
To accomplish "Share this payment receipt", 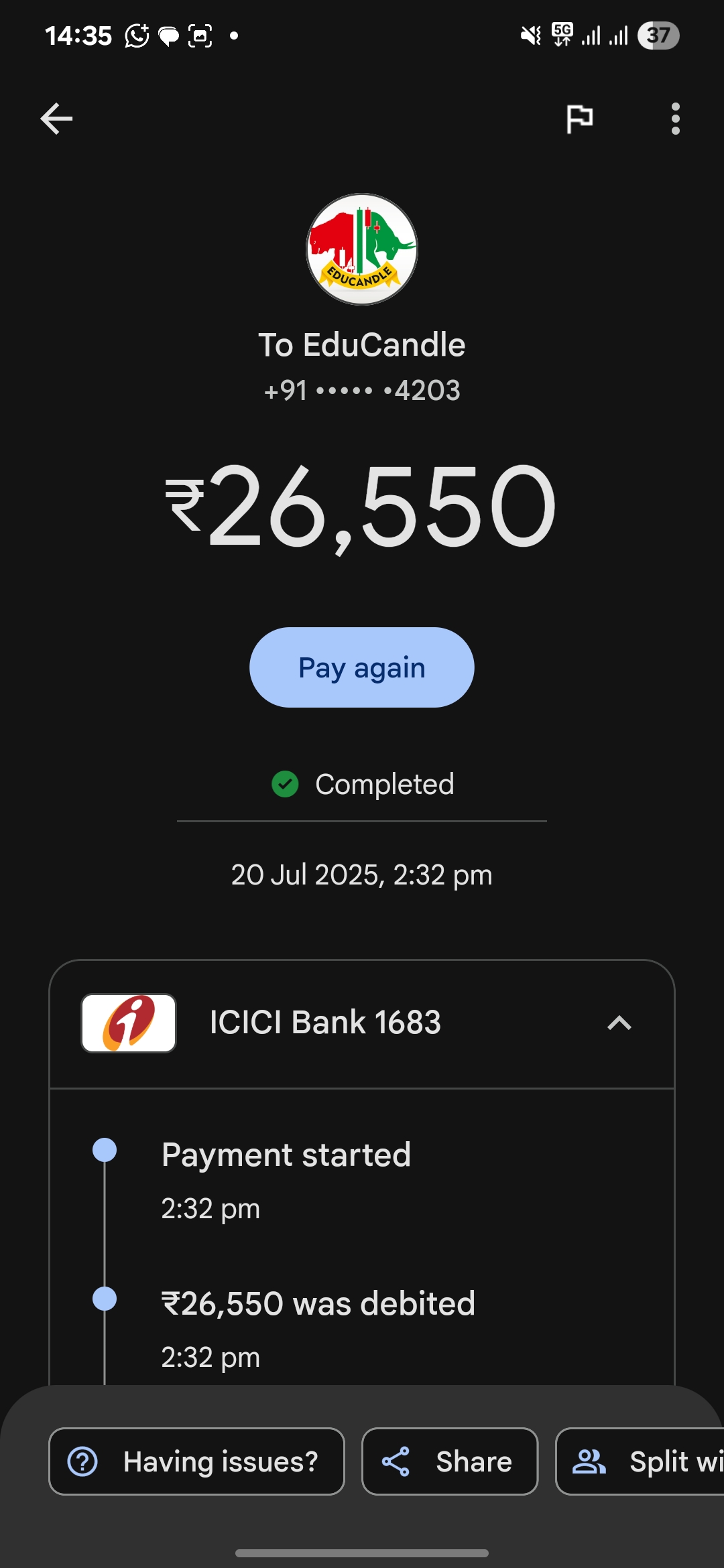I will [x=449, y=1461].
